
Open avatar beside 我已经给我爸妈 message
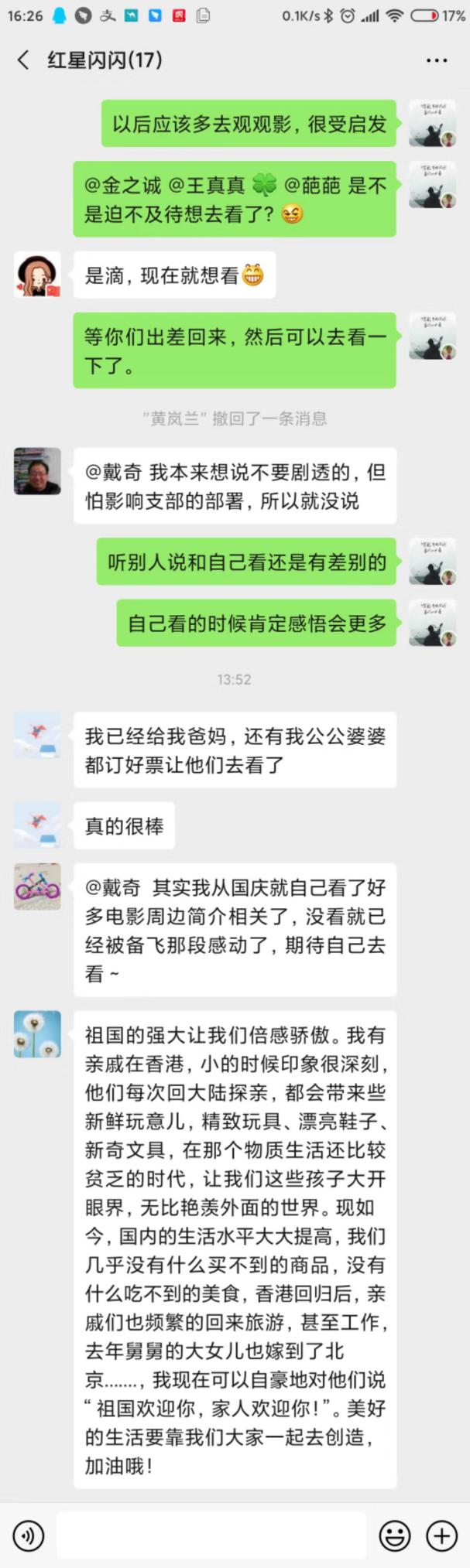point(37,736)
